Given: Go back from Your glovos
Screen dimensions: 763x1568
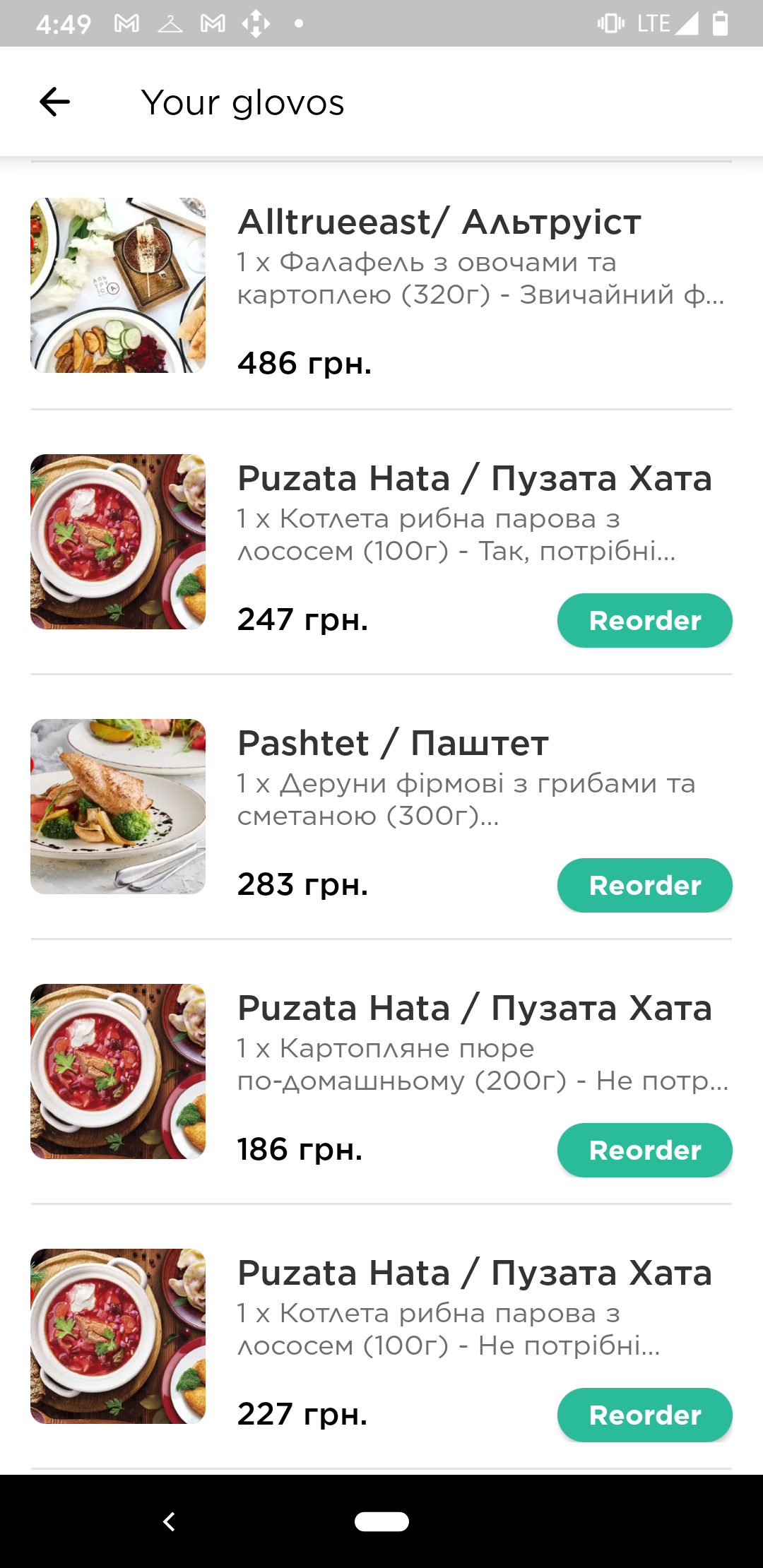Looking at the screenshot, I should [54, 102].
